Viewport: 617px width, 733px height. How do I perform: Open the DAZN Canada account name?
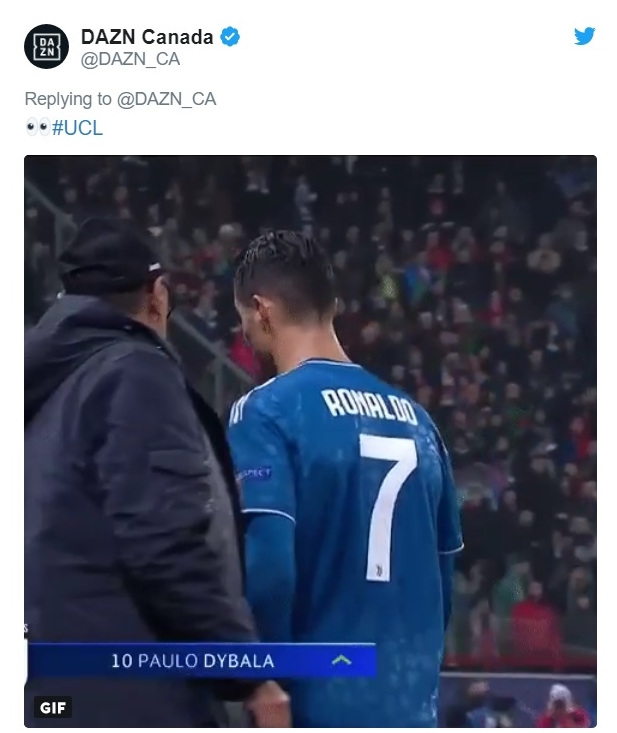click(x=146, y=37)
